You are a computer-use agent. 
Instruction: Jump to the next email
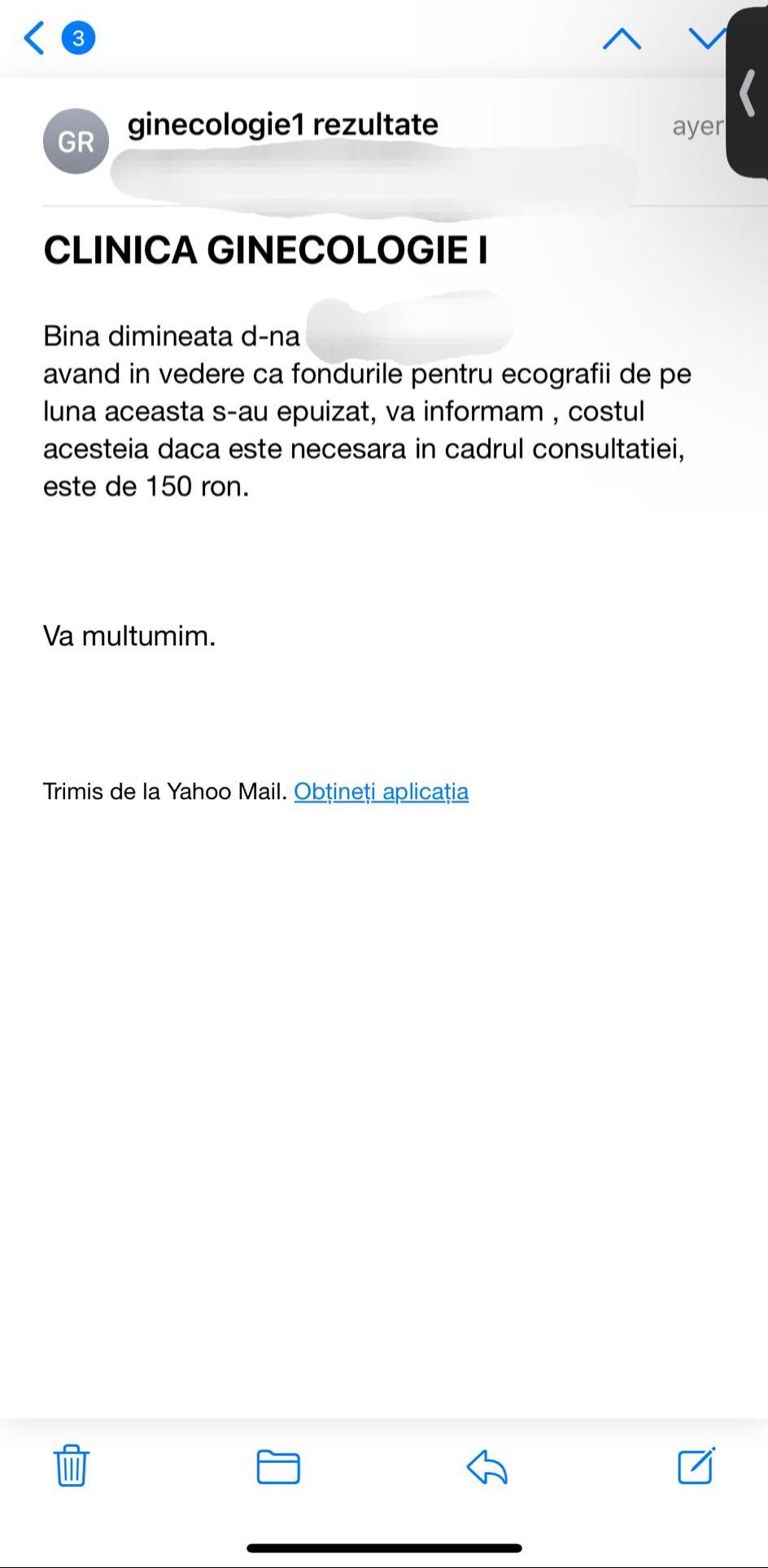[x=706, y=37]
